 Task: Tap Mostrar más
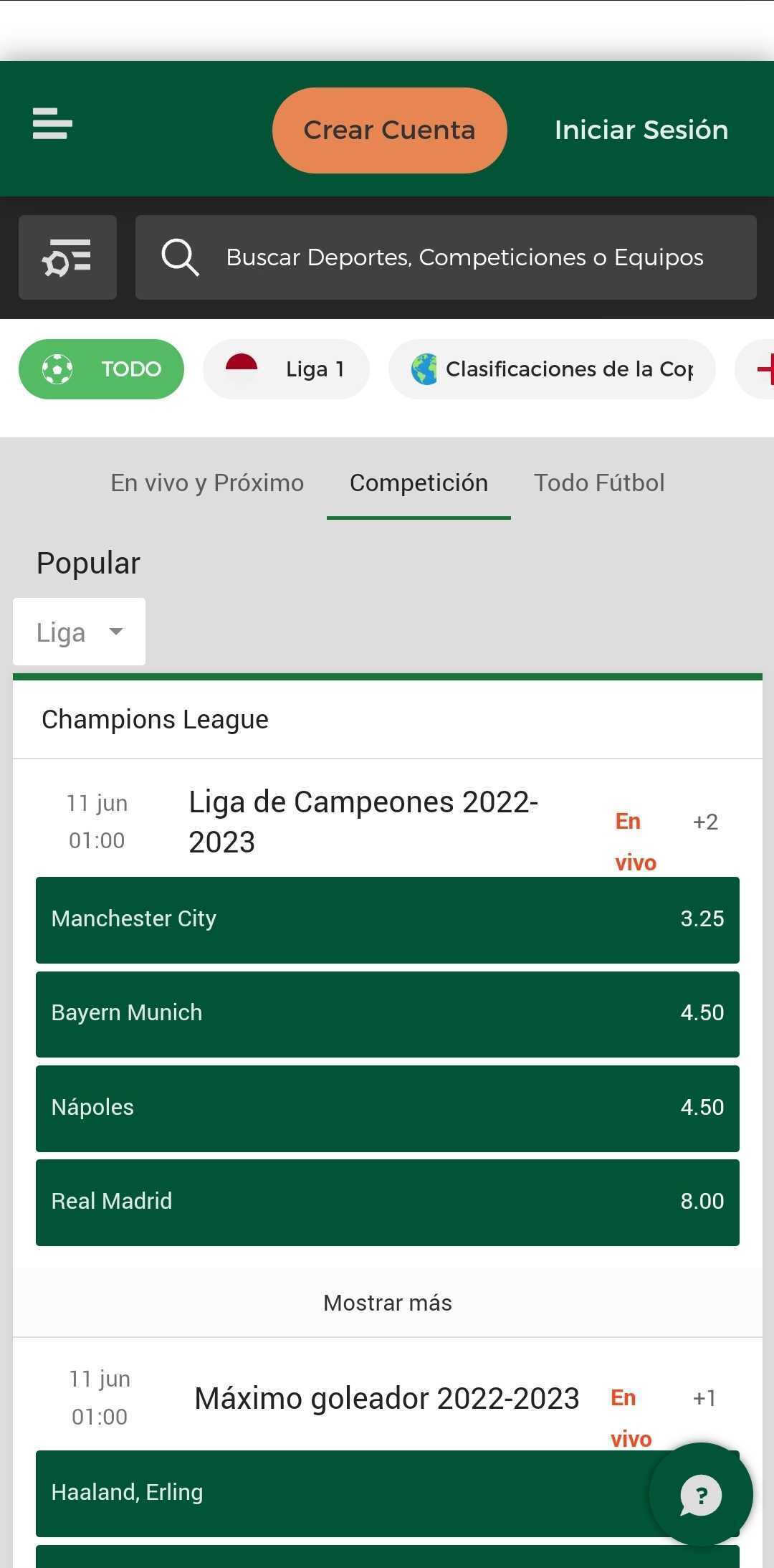click(x=388, y=1303)
